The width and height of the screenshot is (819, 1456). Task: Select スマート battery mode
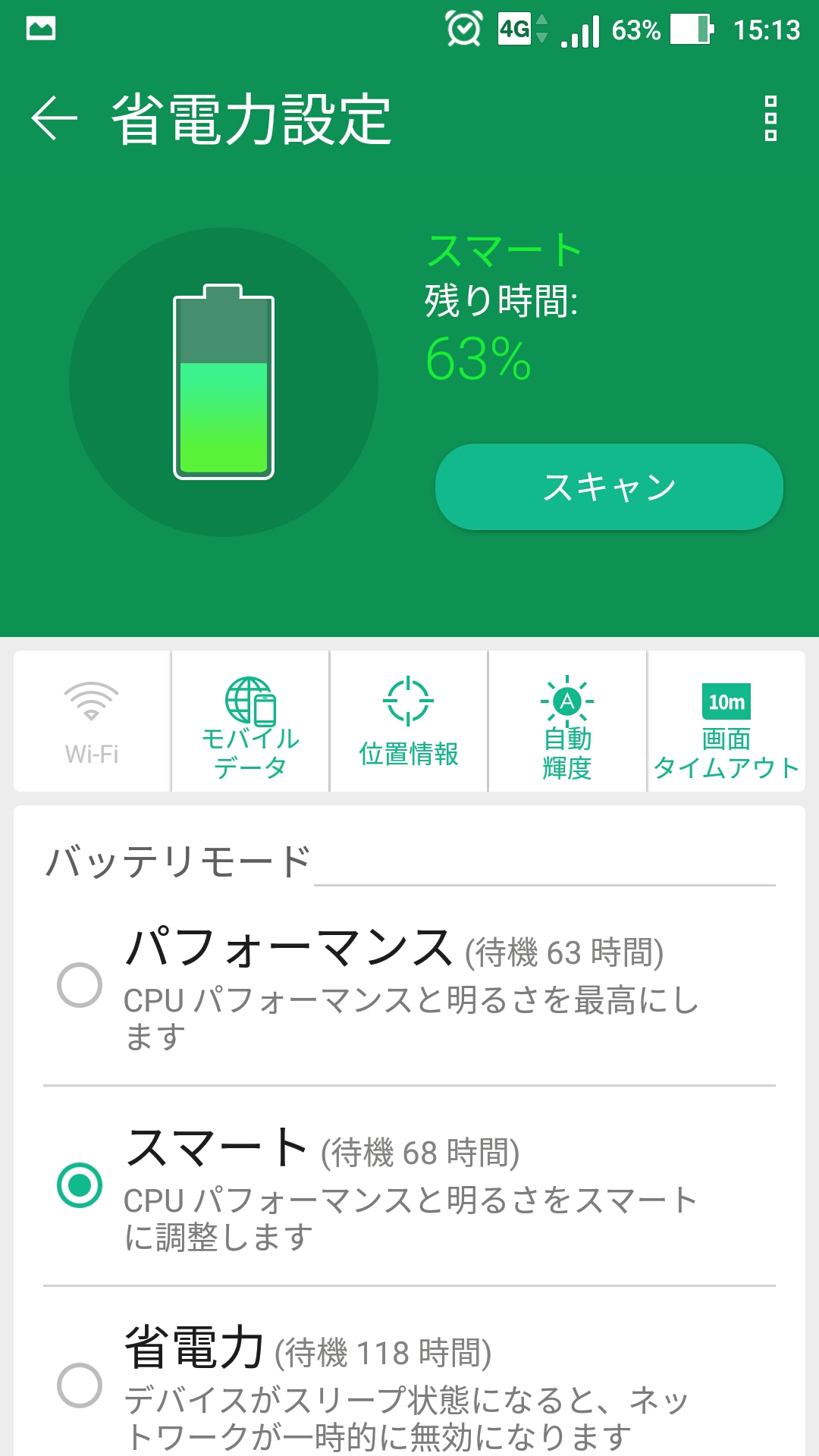[x=409, y=1186]
